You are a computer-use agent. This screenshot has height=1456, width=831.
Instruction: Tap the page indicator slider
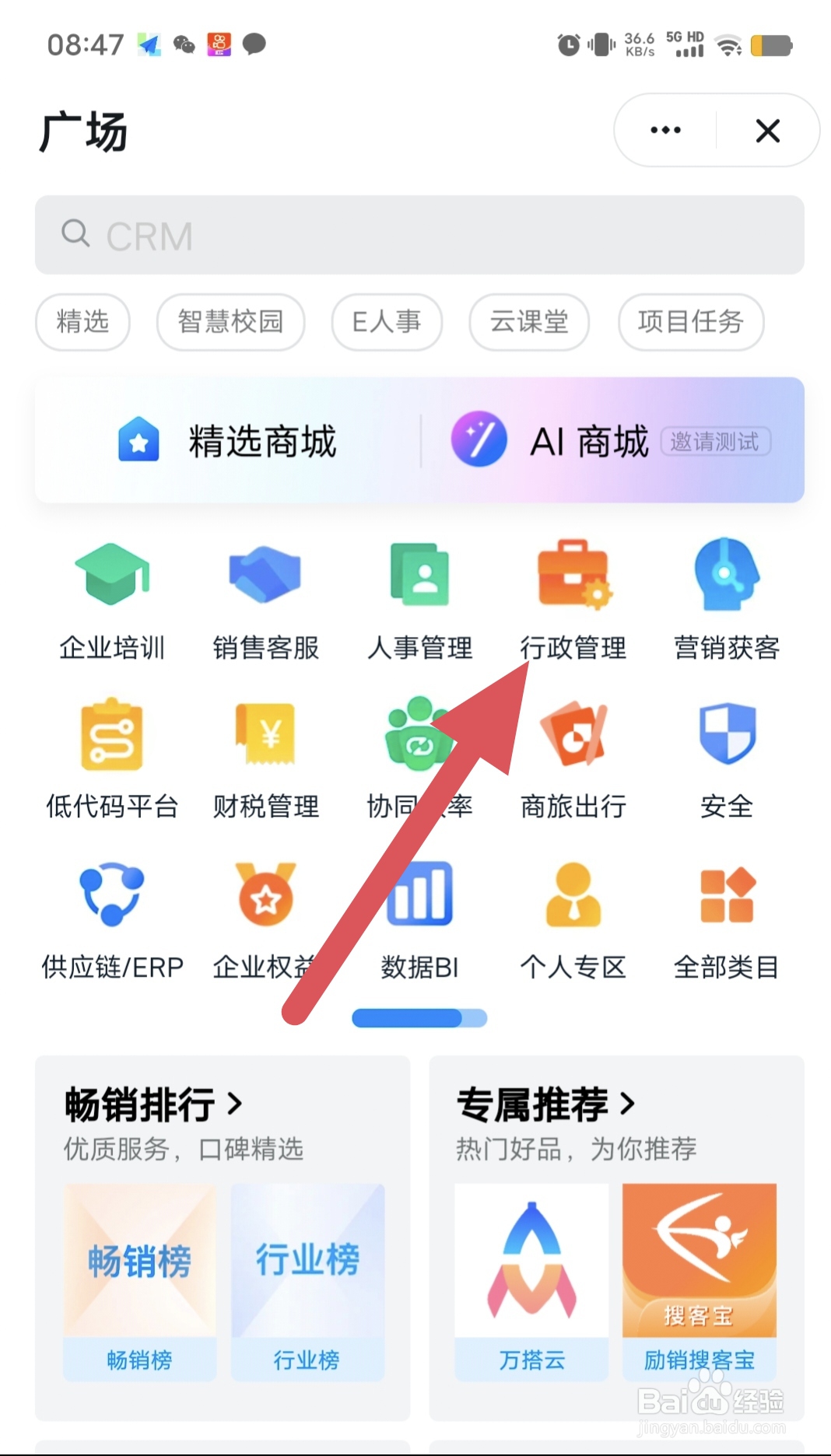[419, 1019]
